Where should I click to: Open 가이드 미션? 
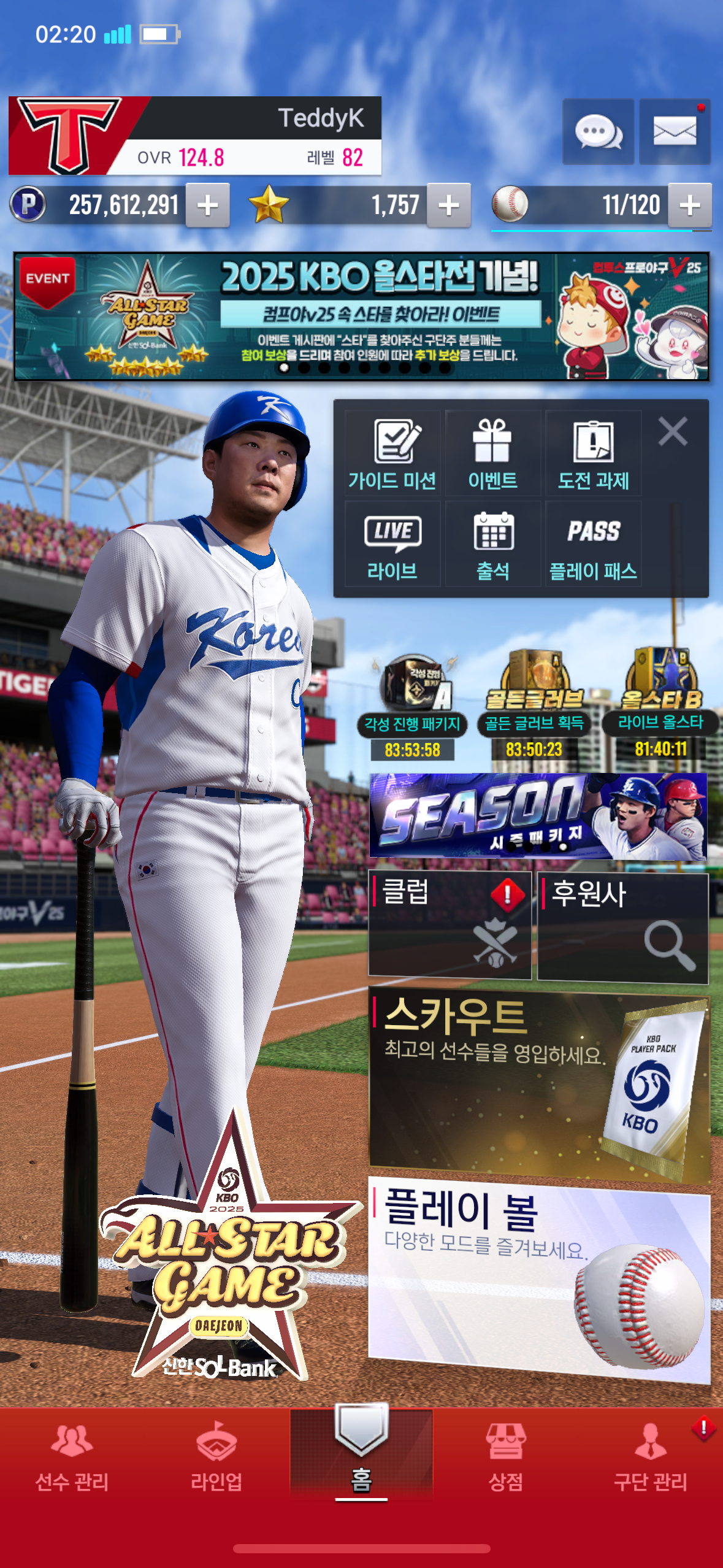click(392, 453)
